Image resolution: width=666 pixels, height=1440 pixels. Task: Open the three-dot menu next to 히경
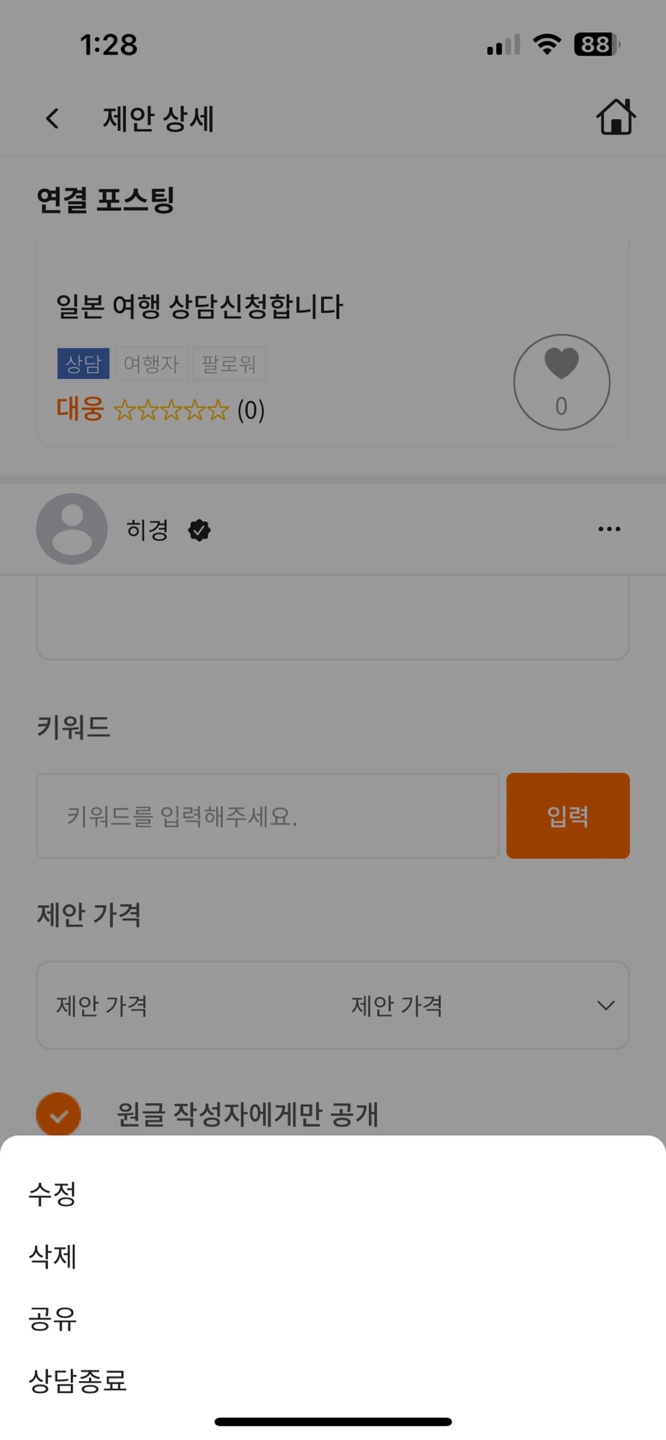[x=608, y=529]
